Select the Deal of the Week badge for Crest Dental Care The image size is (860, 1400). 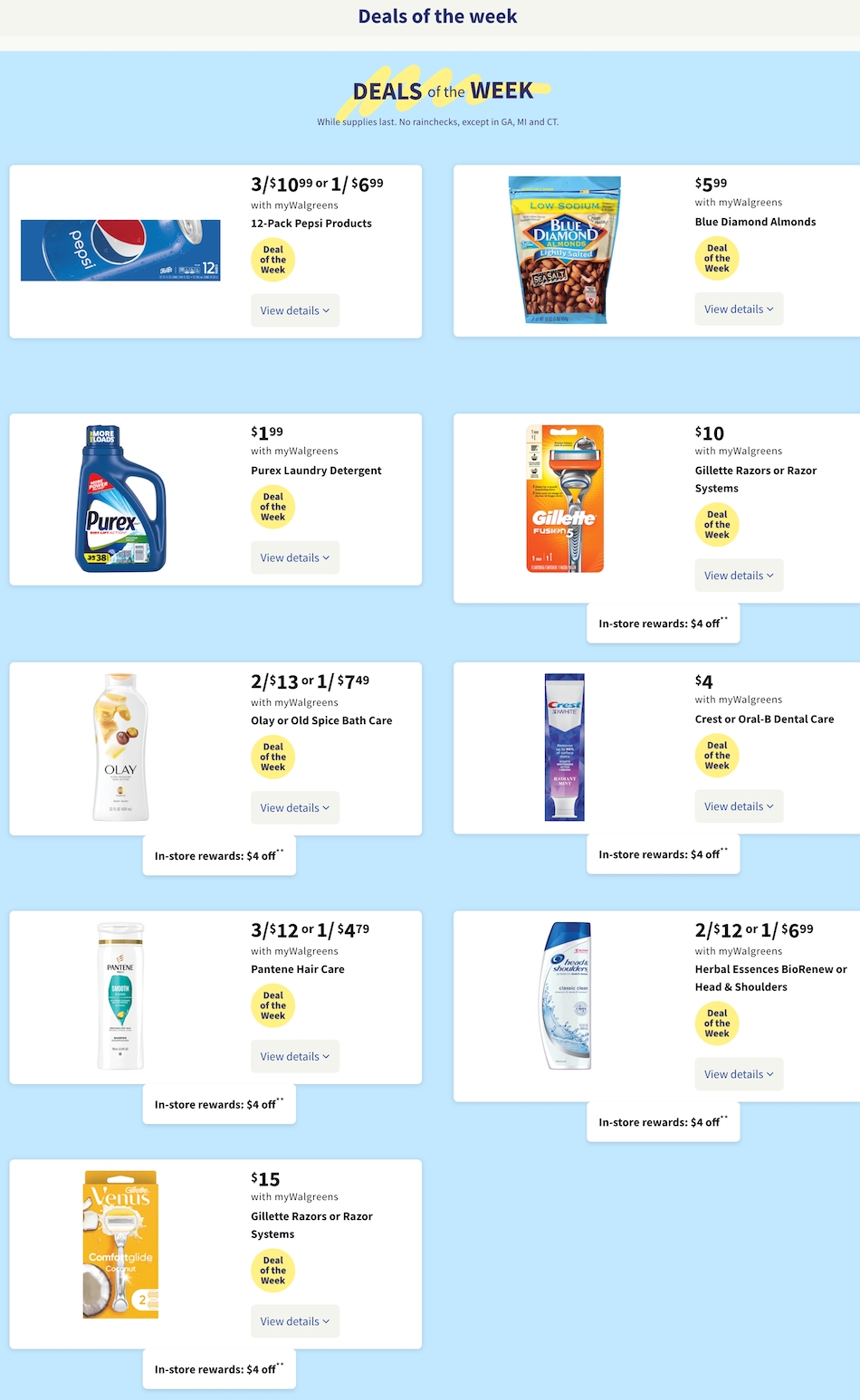[x=717, y=755]
